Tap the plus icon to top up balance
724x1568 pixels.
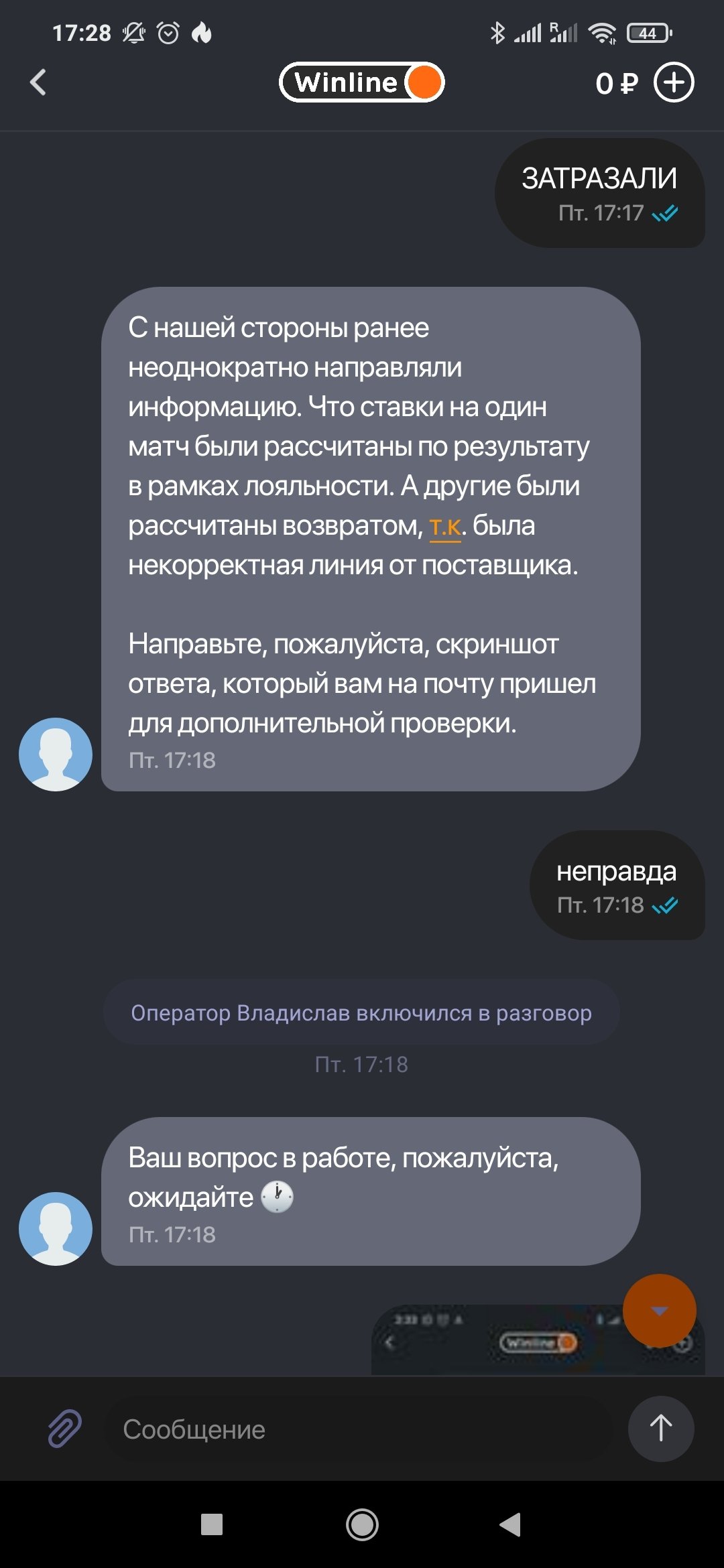[x=674, y=82]
